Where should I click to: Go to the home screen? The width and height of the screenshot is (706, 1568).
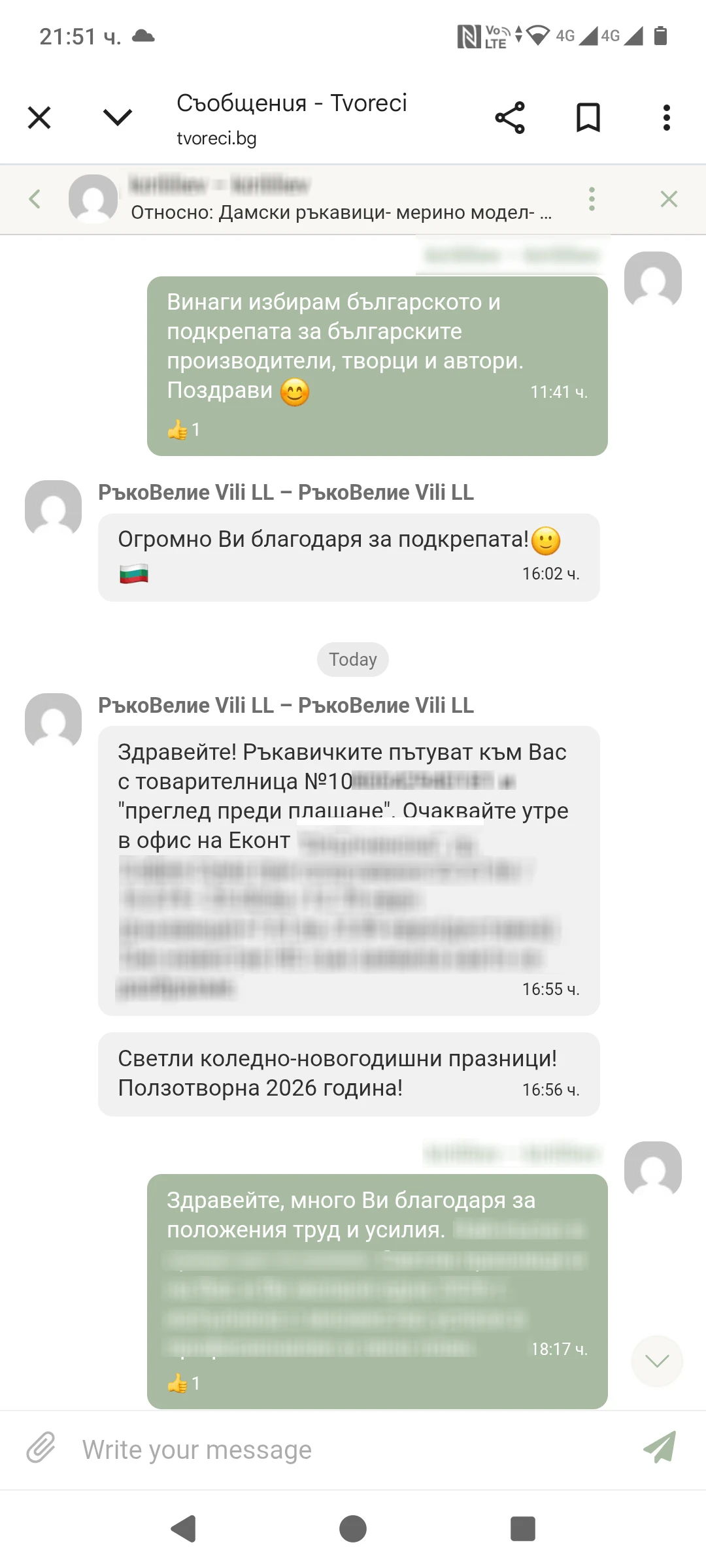coord(353,1529)
